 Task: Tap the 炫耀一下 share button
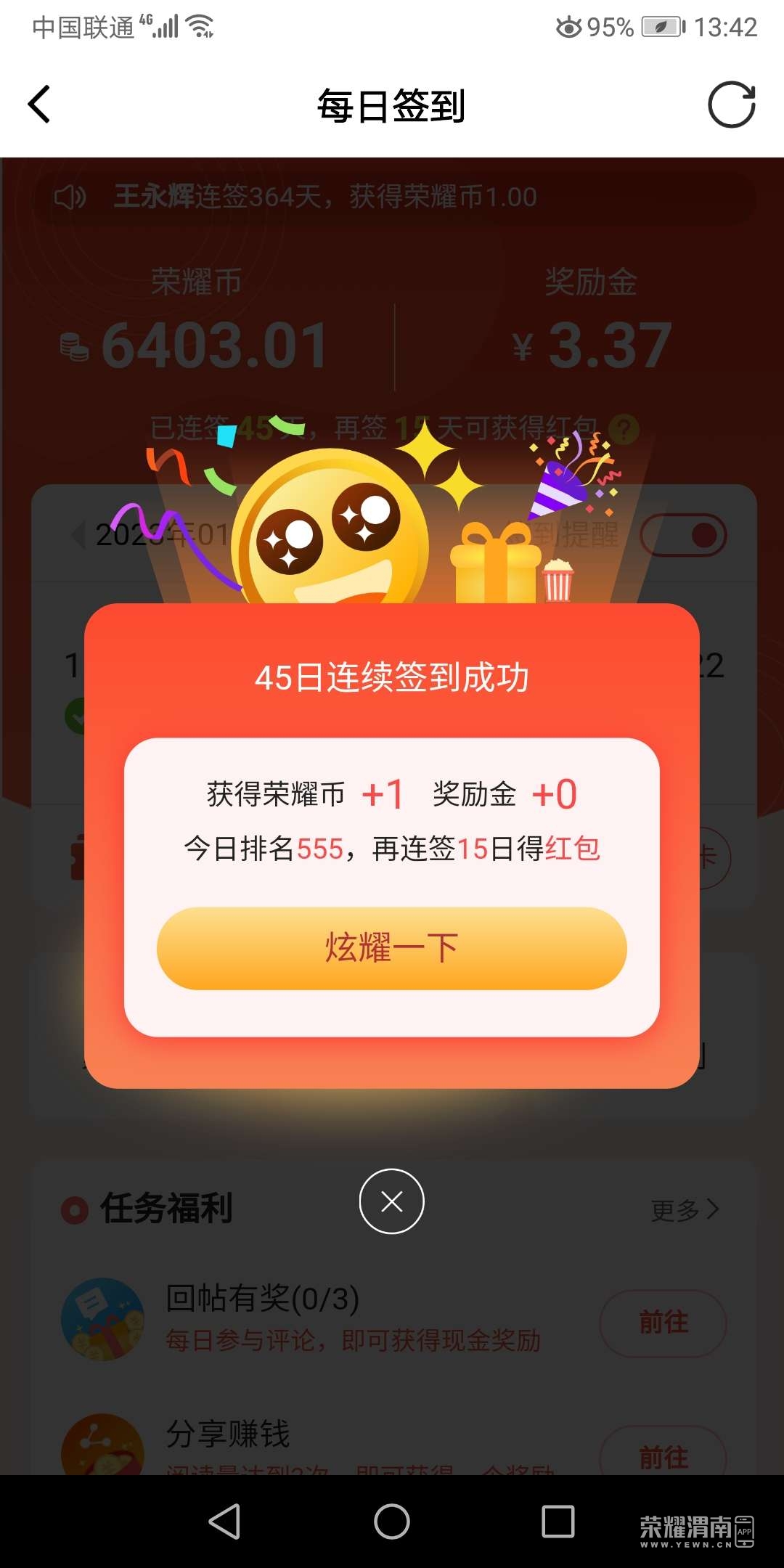pyautogui.click(x=391, y=948)
